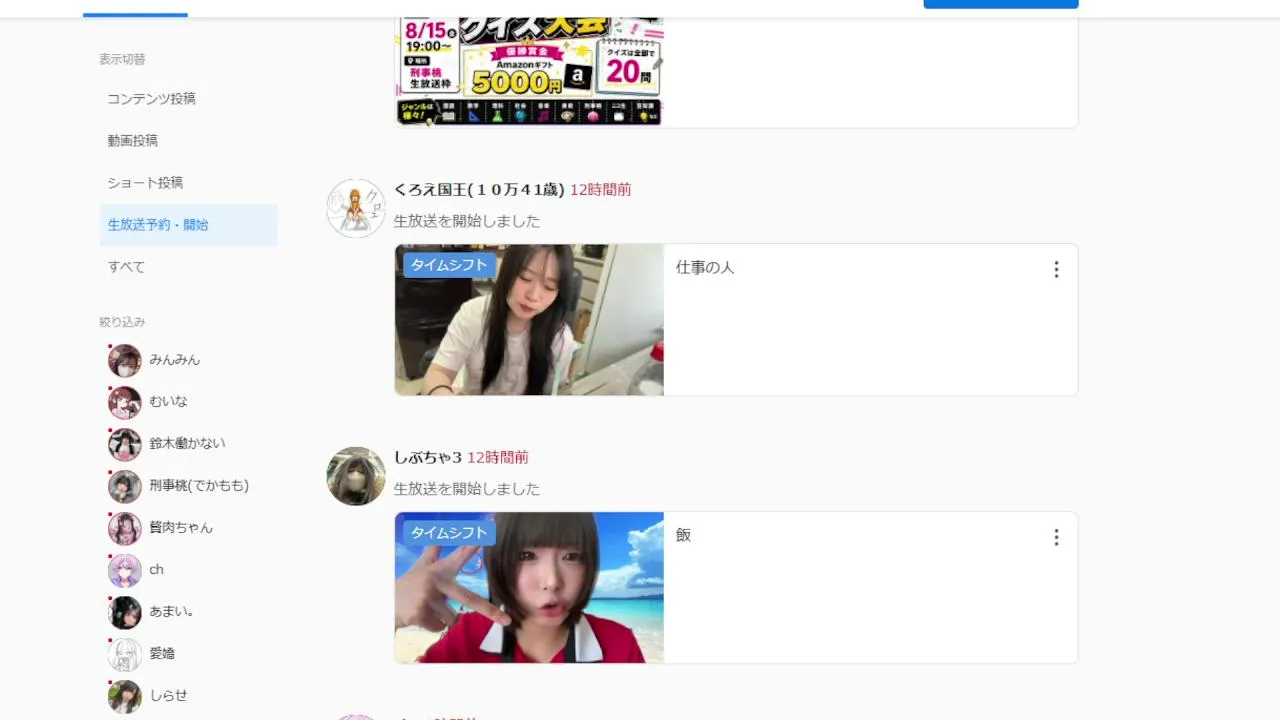
Task: Select the コンテンツ投稿 filter
Action: pos(188,99)
